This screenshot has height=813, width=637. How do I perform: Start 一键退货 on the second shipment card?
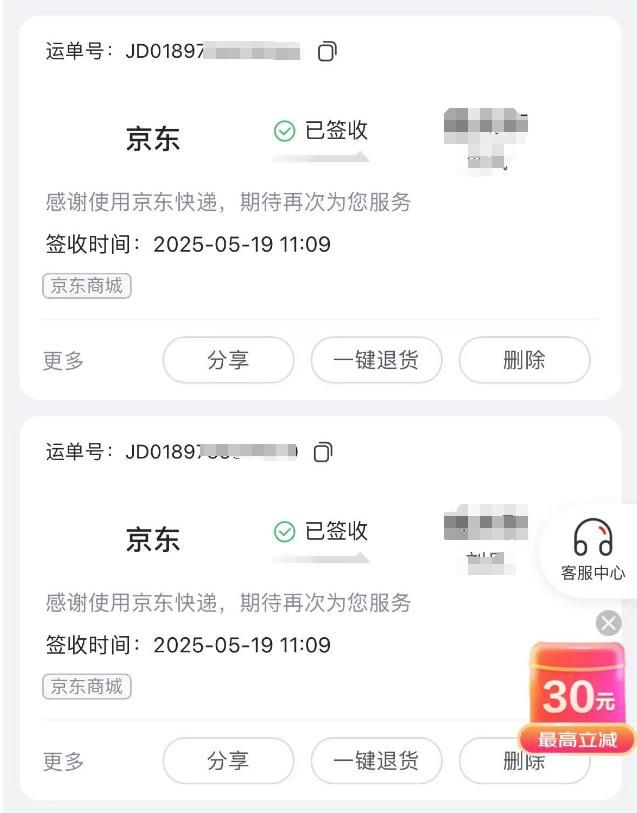point(376,761)
